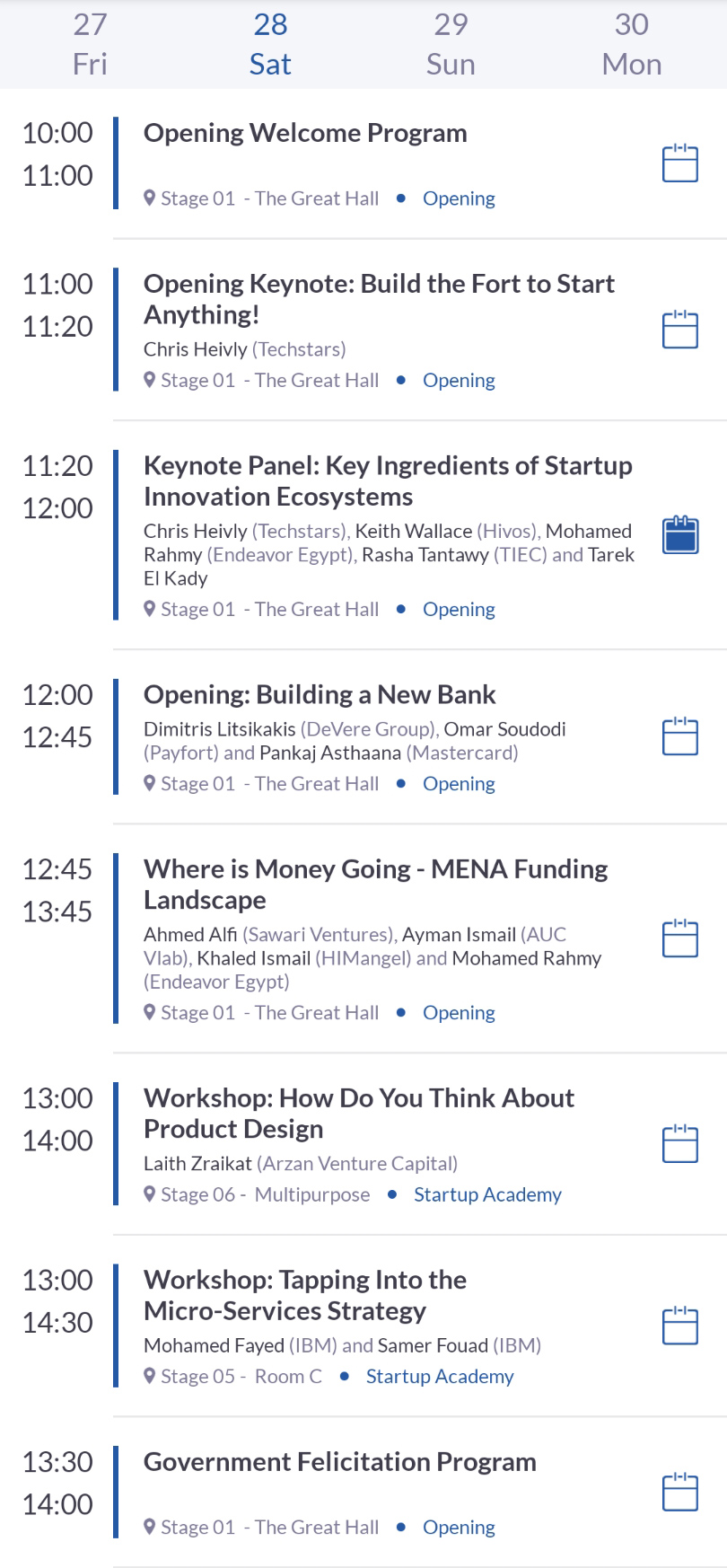View details of Where is Money Going session
The width and height of the screenshot is (727, 1568).
tap(375, 884)
